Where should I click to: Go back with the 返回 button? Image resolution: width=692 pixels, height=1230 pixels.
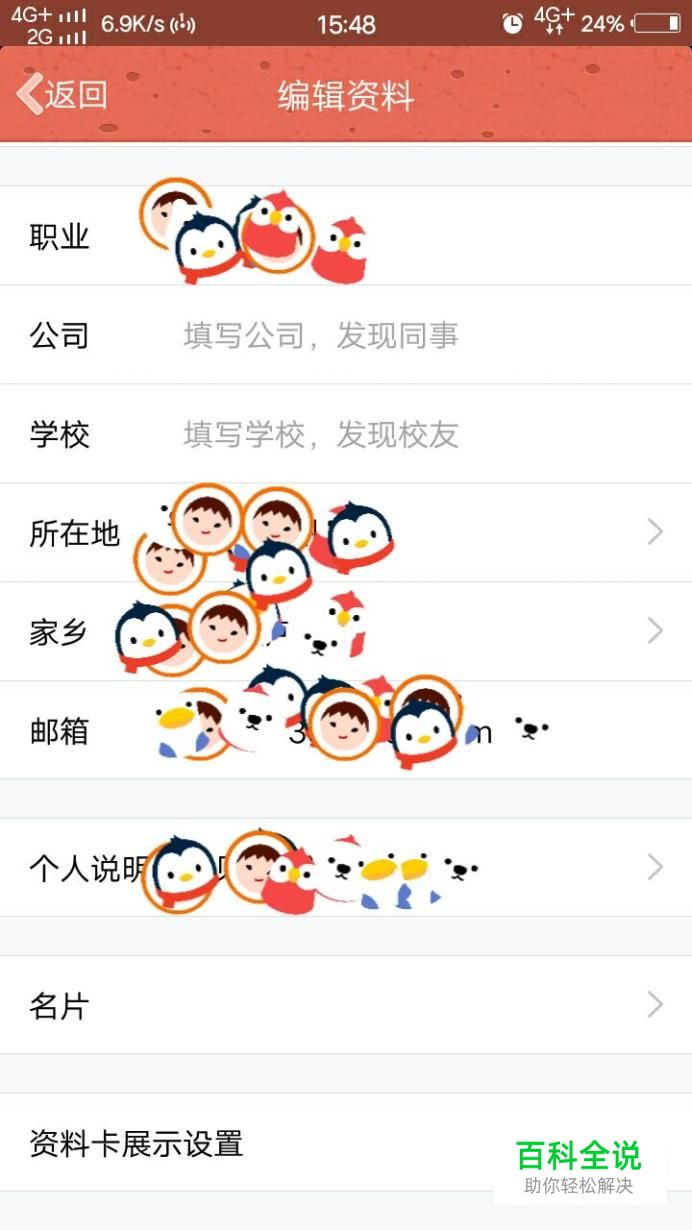[61, 95]
